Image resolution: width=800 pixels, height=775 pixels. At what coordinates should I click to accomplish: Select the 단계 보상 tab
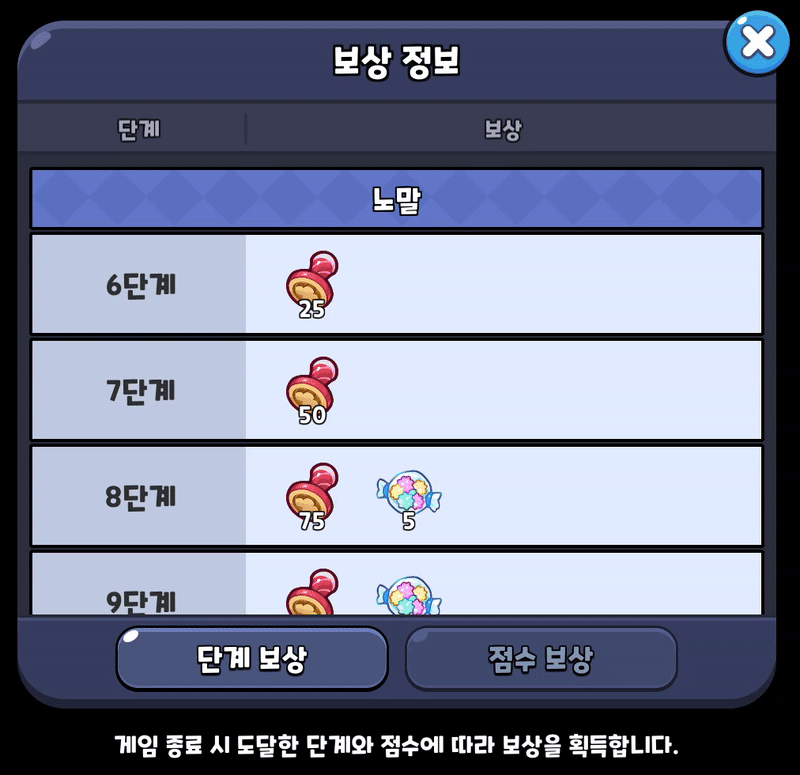click(x=252, y=659)
